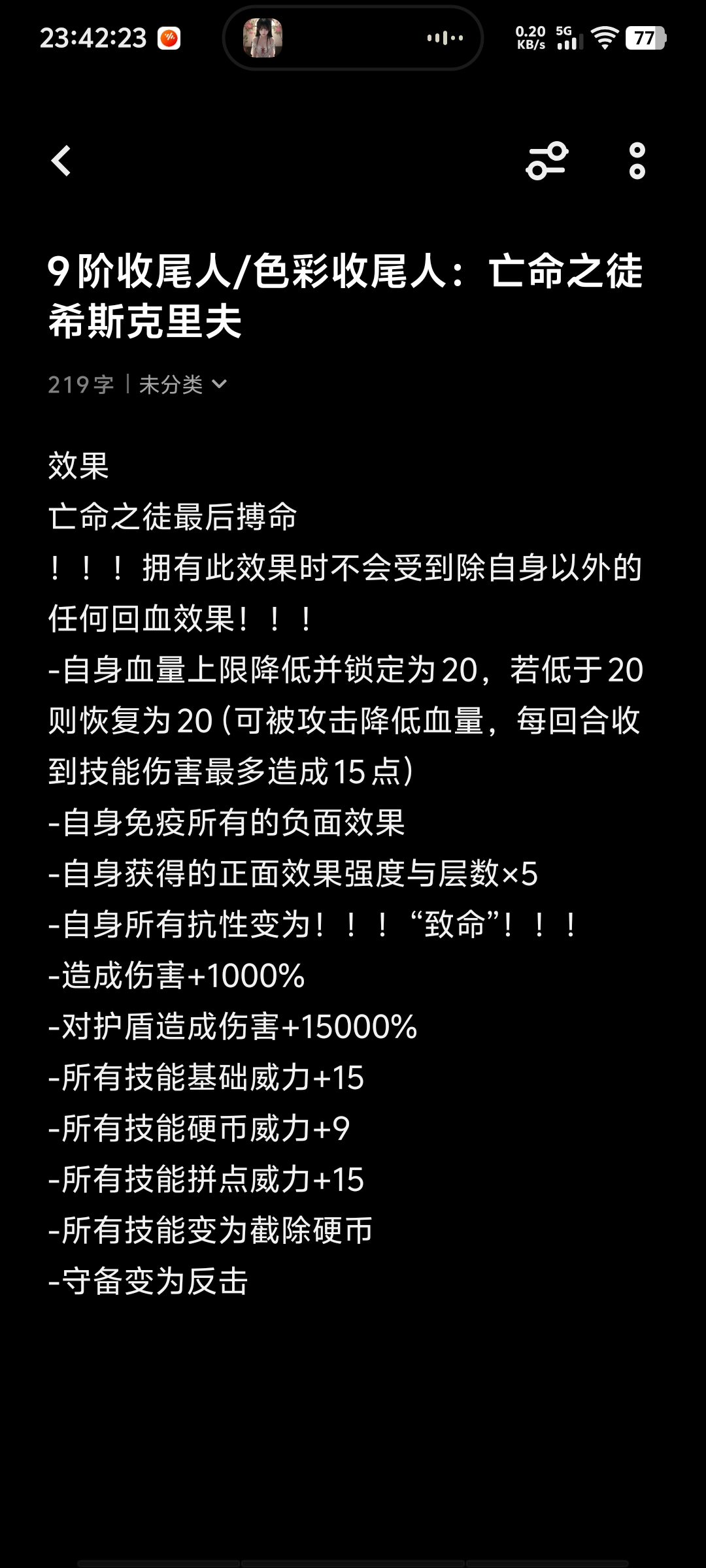Image resolution: width=706 pixels, height=1568 pixels.
Task: Open the three-dot overflow menu
Action: coord(637,161)
